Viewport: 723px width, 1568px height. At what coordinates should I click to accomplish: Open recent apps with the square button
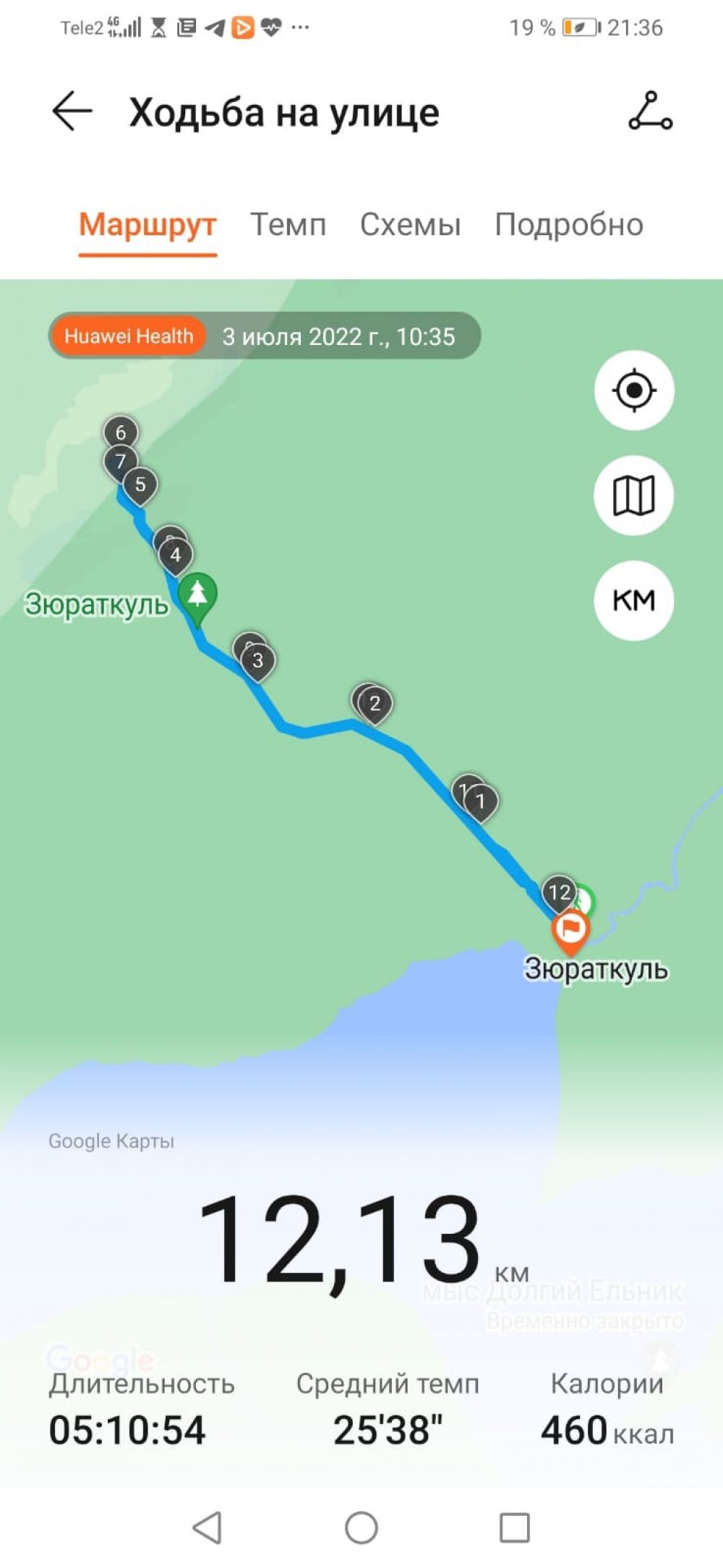pos(515,1527)
